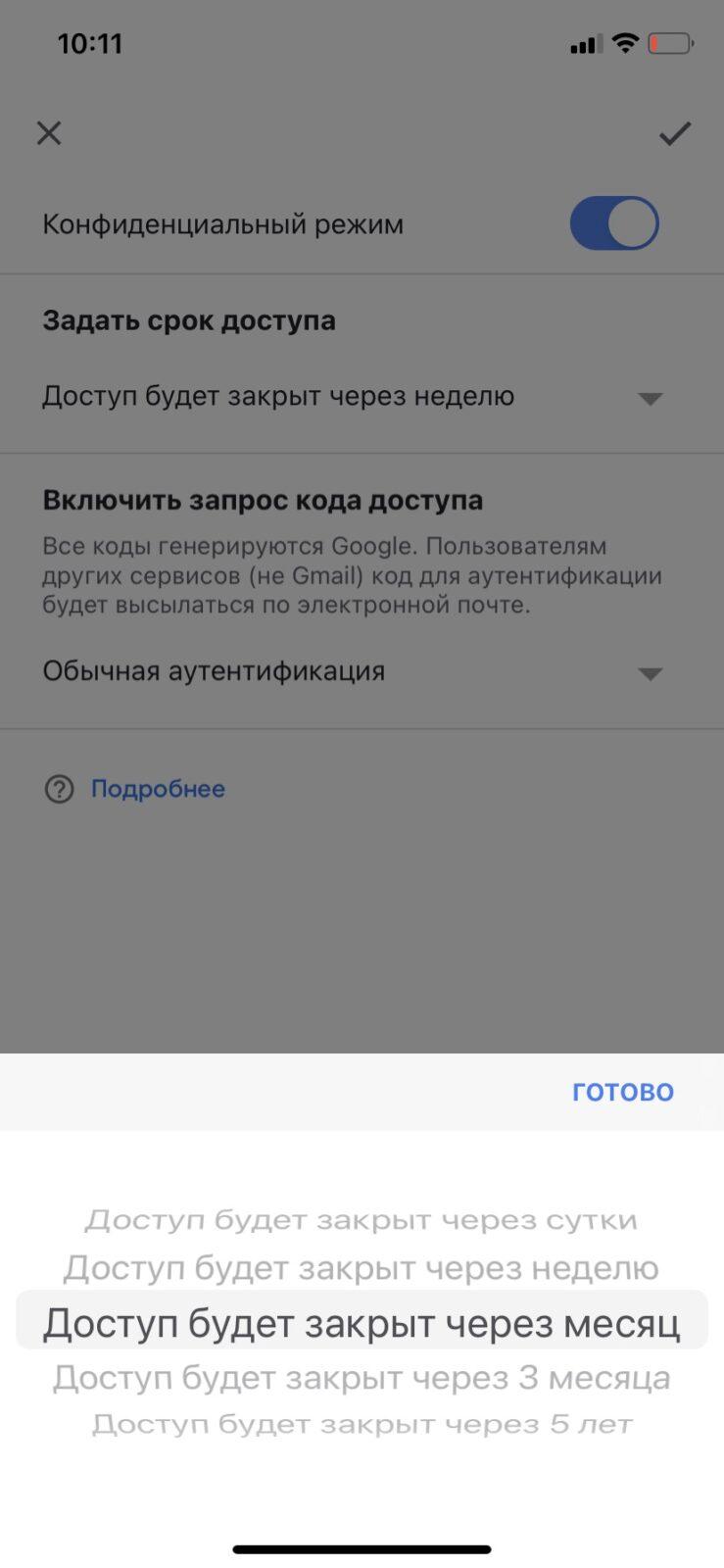Tap Готово to finish picking
The width and height of the screenshot is (724, 1568).
(623, 1092)
